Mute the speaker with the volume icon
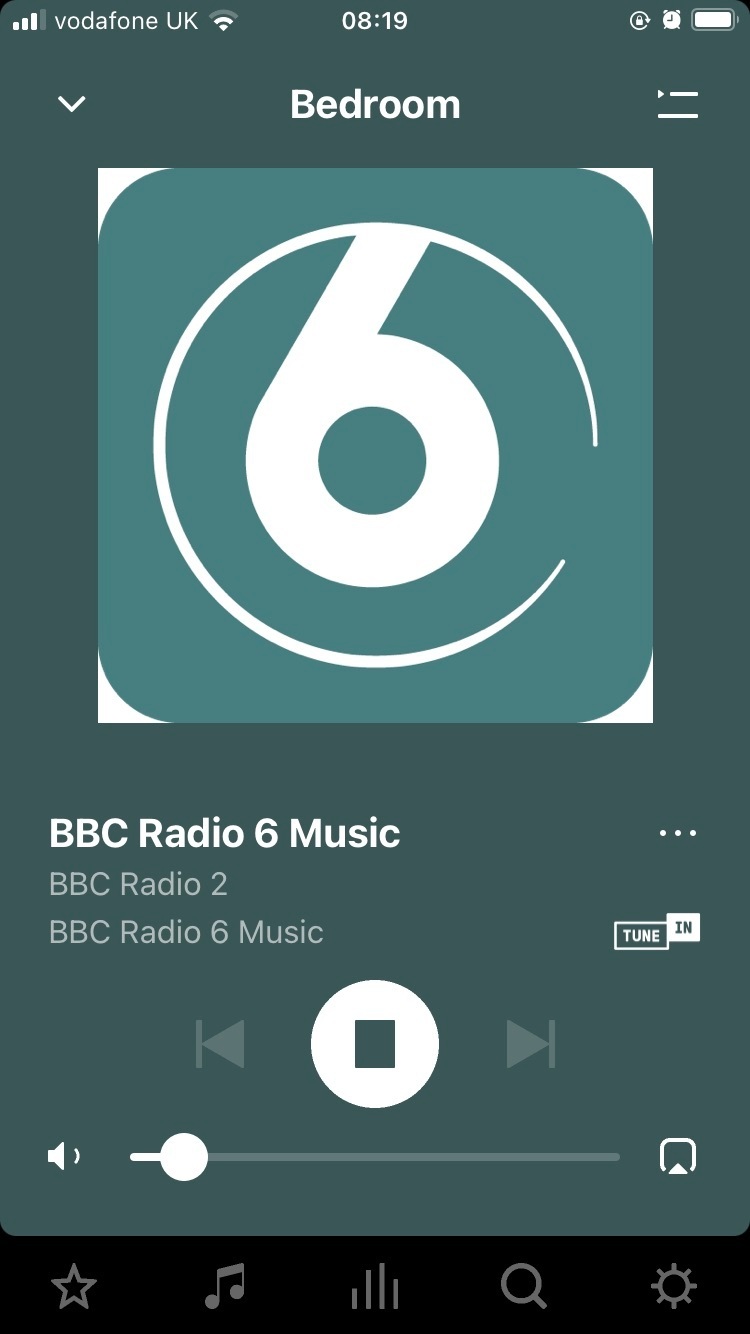 click(x=64, y=1157)
